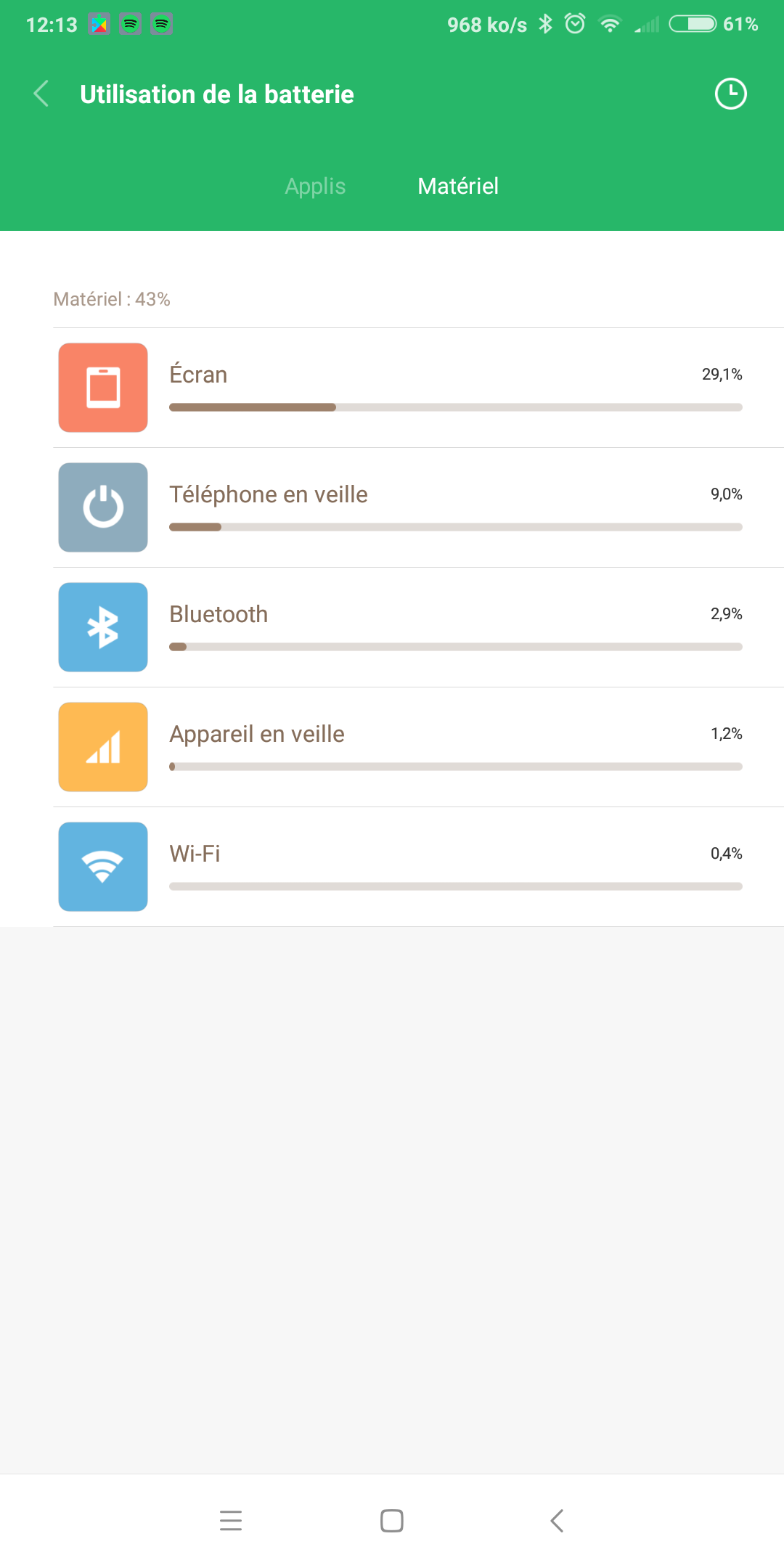The width and height of the screenshot is (784, 1568).
Task: Switch to the Applis tab
Action: [x=315, y=187]
